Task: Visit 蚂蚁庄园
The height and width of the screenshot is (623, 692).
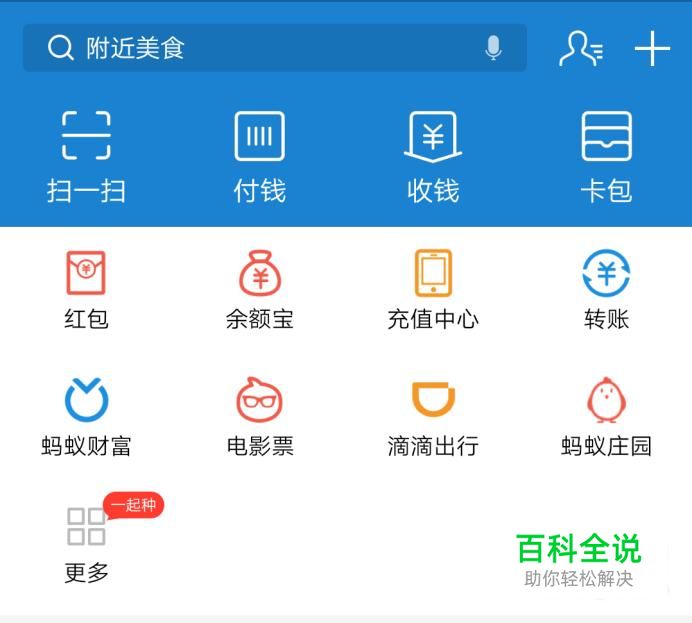Action: click(606, 416)
